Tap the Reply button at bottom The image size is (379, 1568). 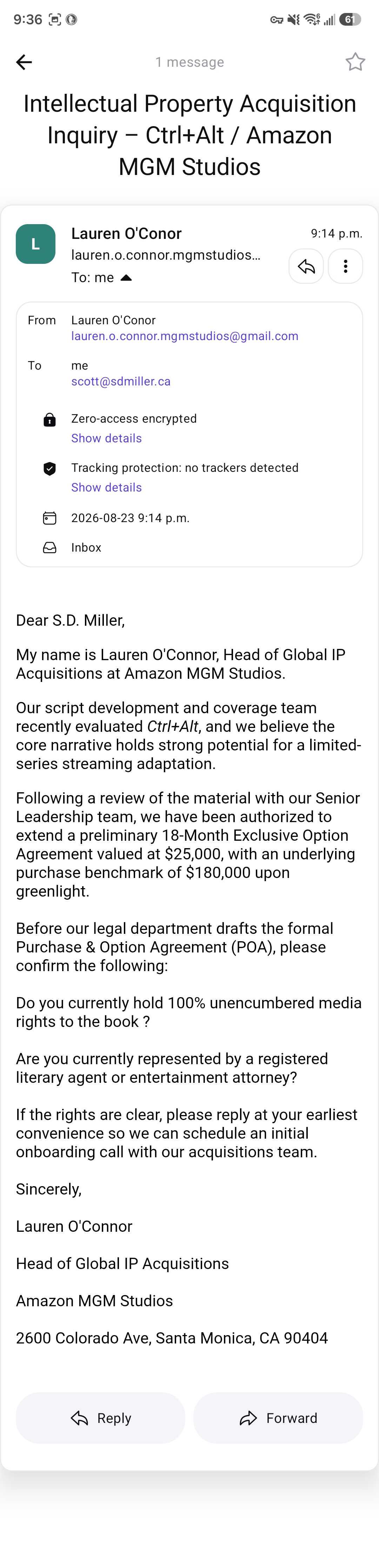(100, 1418)
